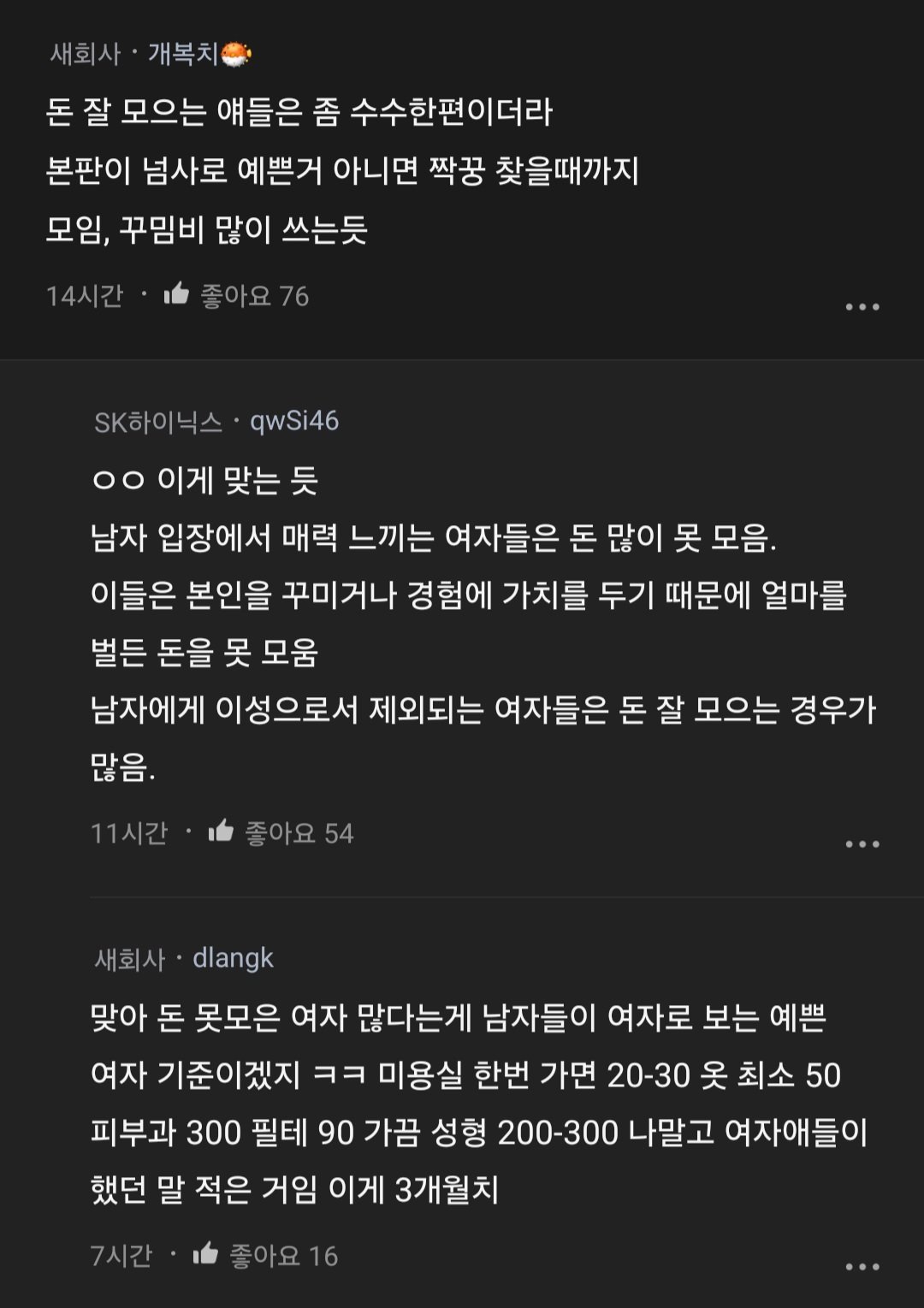Click the thumbs-up icon on dlangk's comment

click(x=205, y=1252)
